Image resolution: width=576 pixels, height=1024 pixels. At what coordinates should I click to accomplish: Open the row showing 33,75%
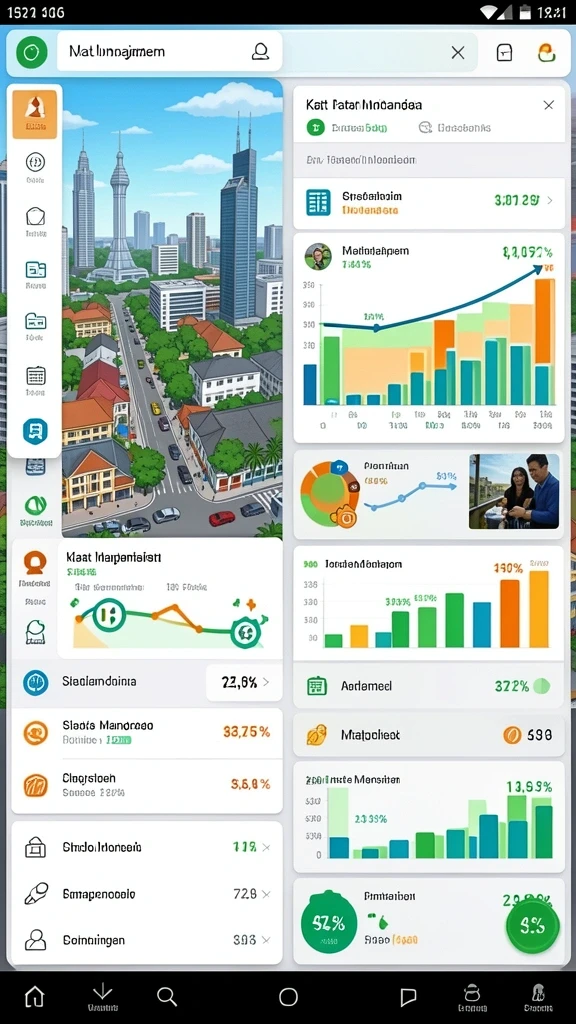click(x=147, y=733)
